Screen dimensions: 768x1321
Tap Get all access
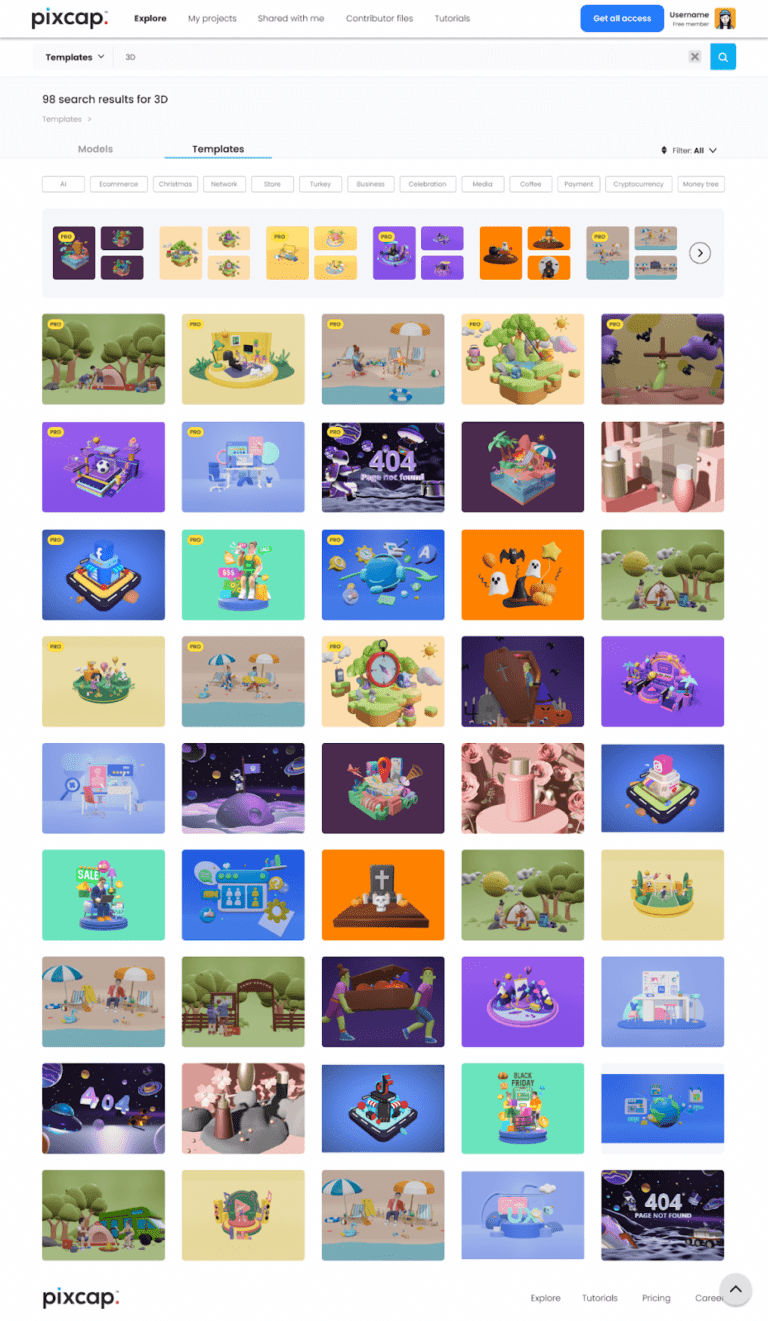click(621, 18)
